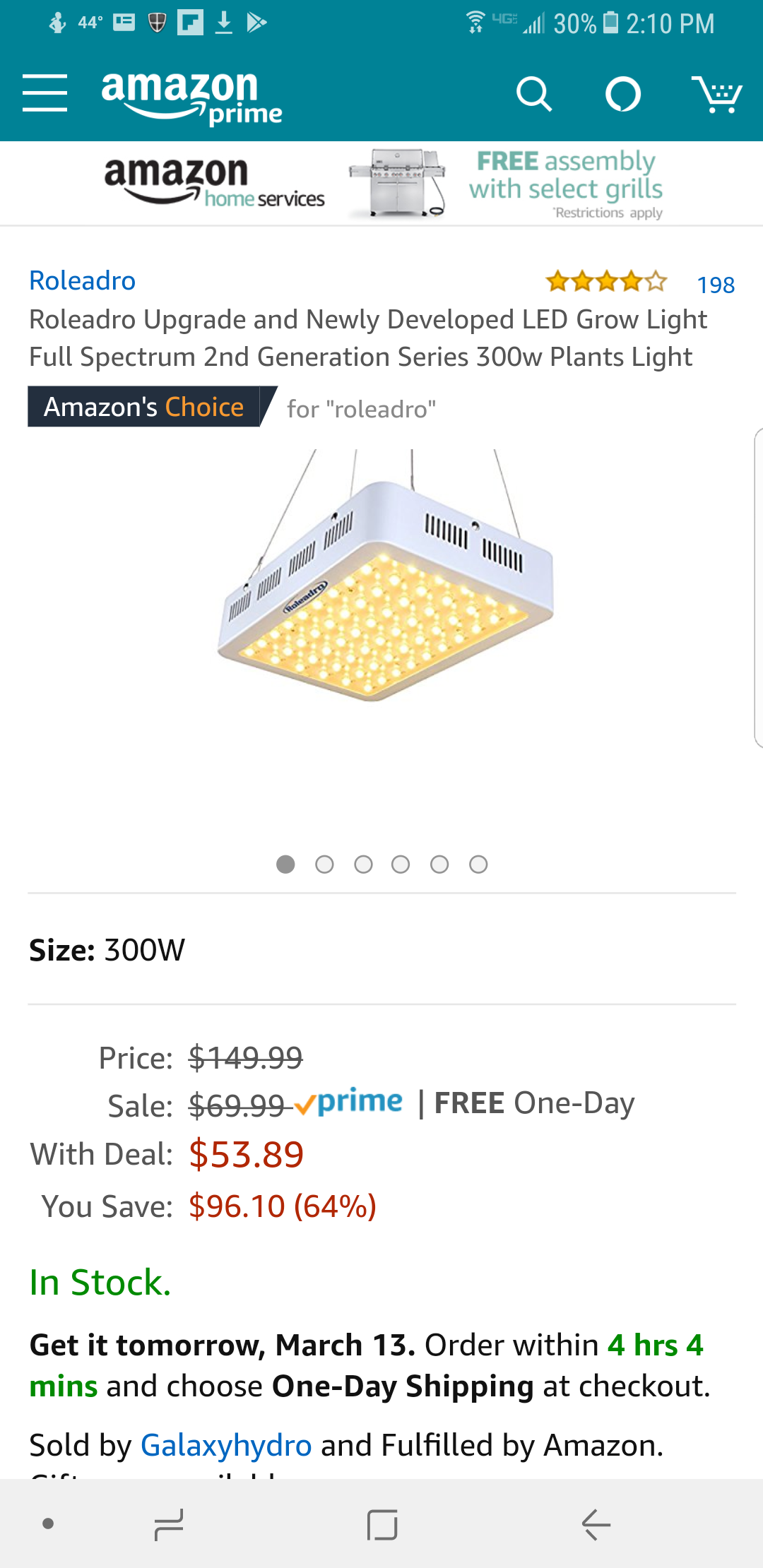Open the home services grill assembly banner

point(381,184)
